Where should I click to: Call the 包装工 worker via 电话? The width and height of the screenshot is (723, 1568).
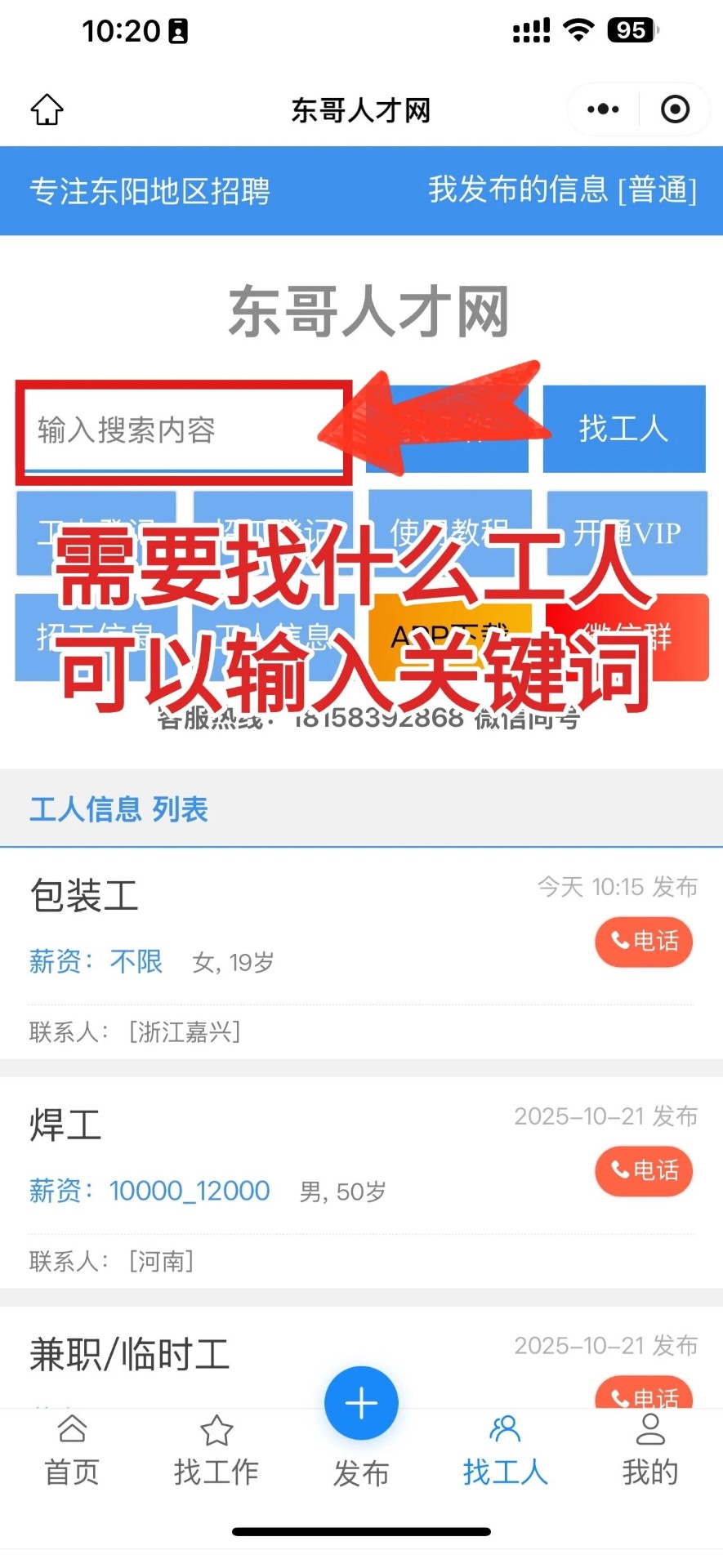(644, 942)
